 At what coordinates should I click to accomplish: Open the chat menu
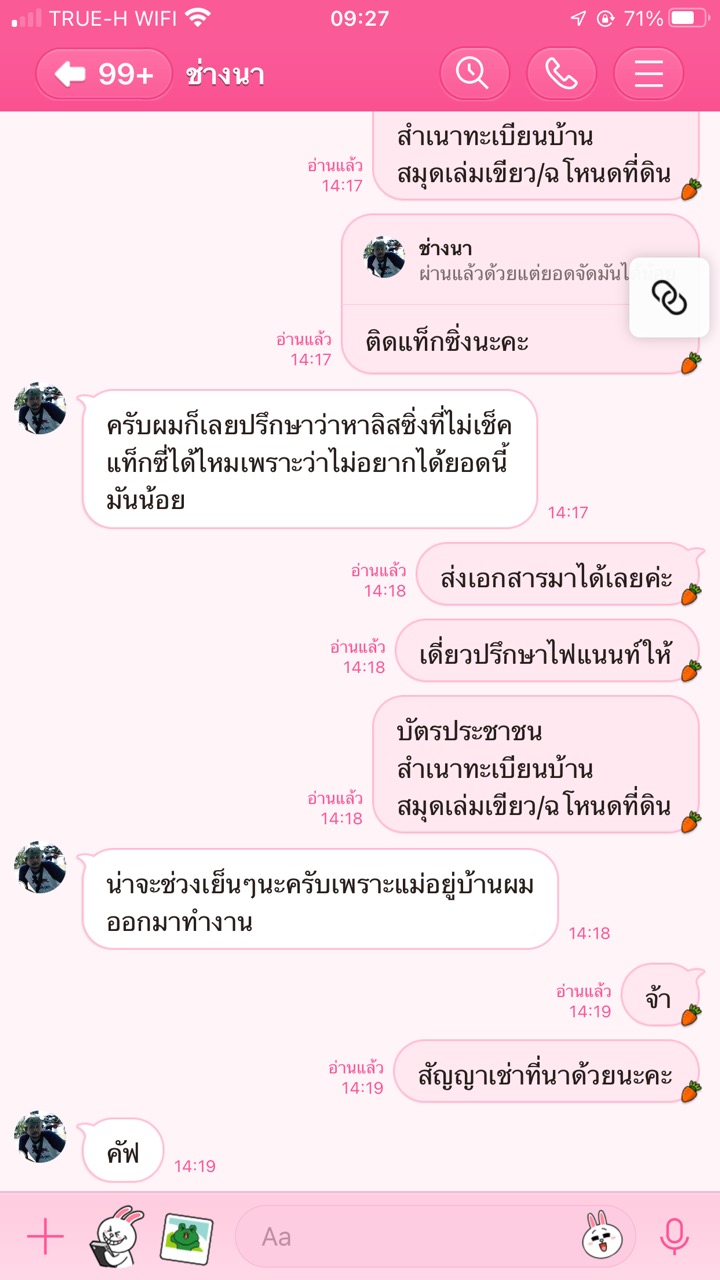(648, 74)
